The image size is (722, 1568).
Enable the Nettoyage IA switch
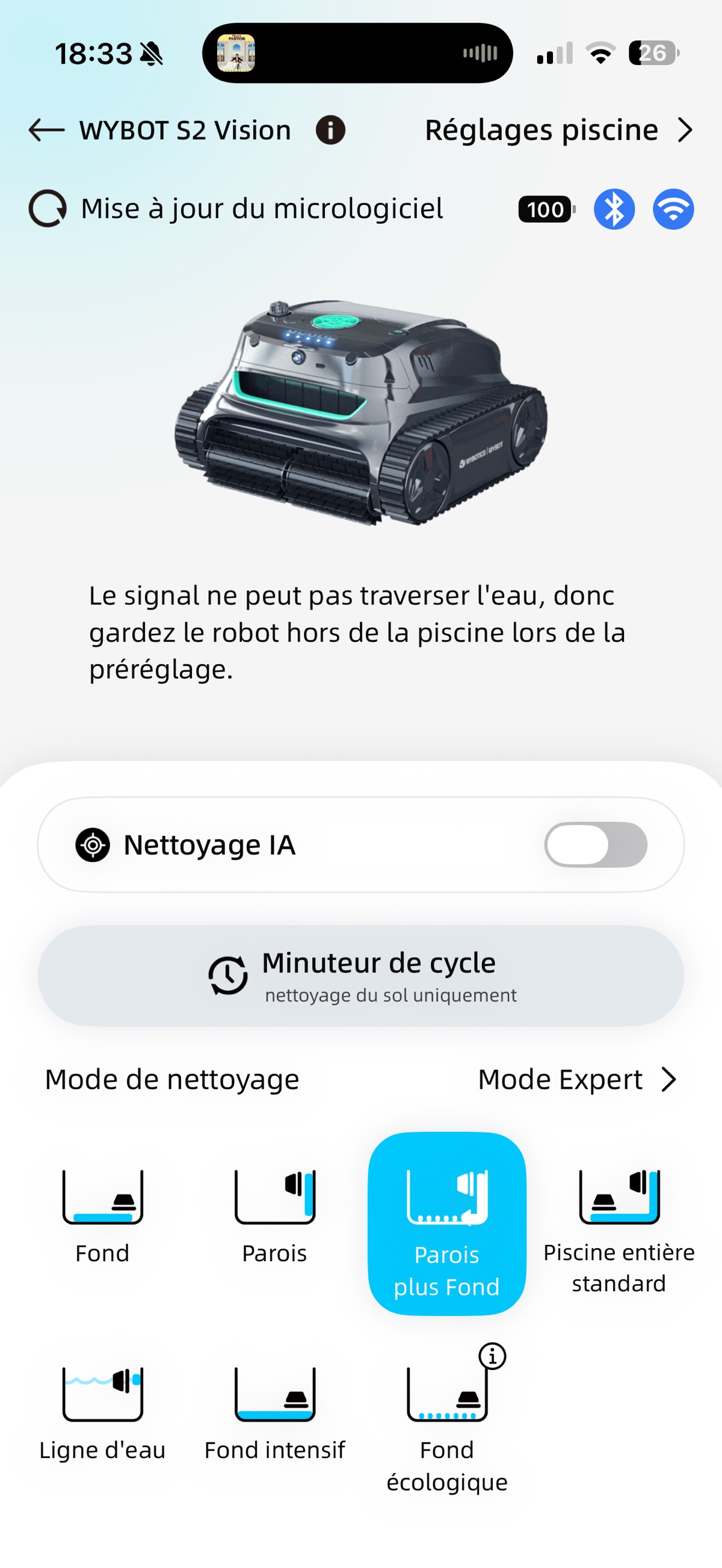click(x=596, y=844)
